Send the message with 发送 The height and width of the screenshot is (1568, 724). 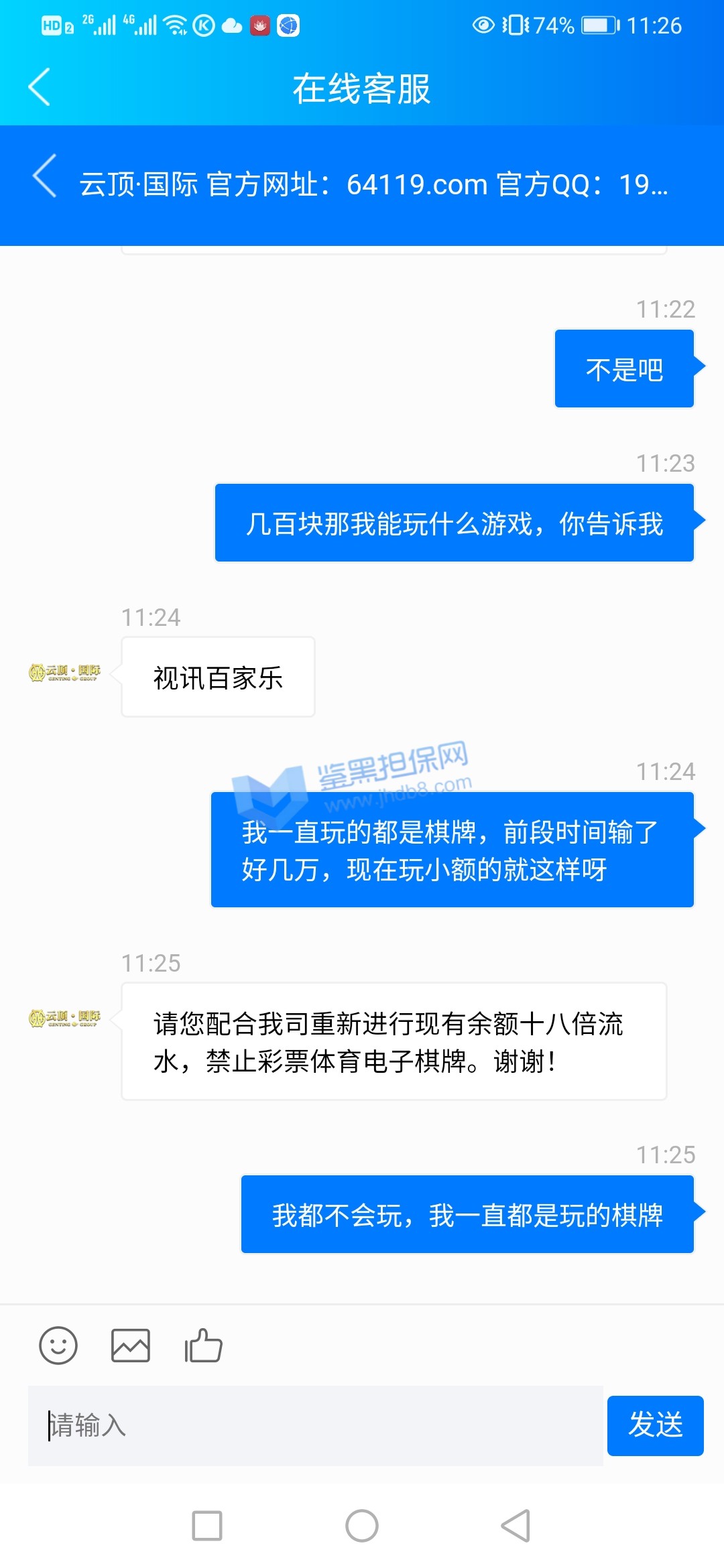coord(655,1426)
